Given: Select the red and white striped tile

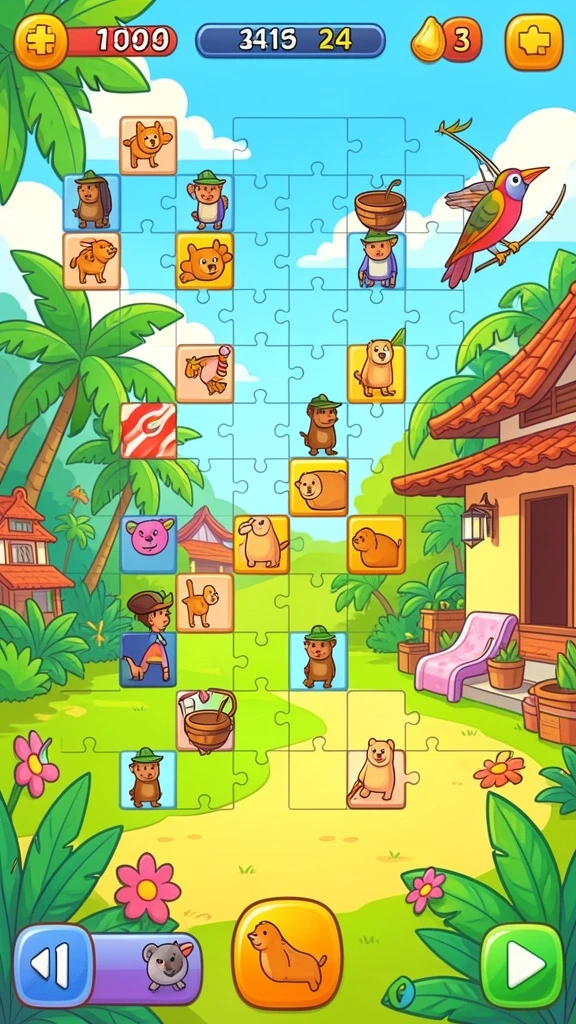Looking at the screenshot, I should 148,431.
